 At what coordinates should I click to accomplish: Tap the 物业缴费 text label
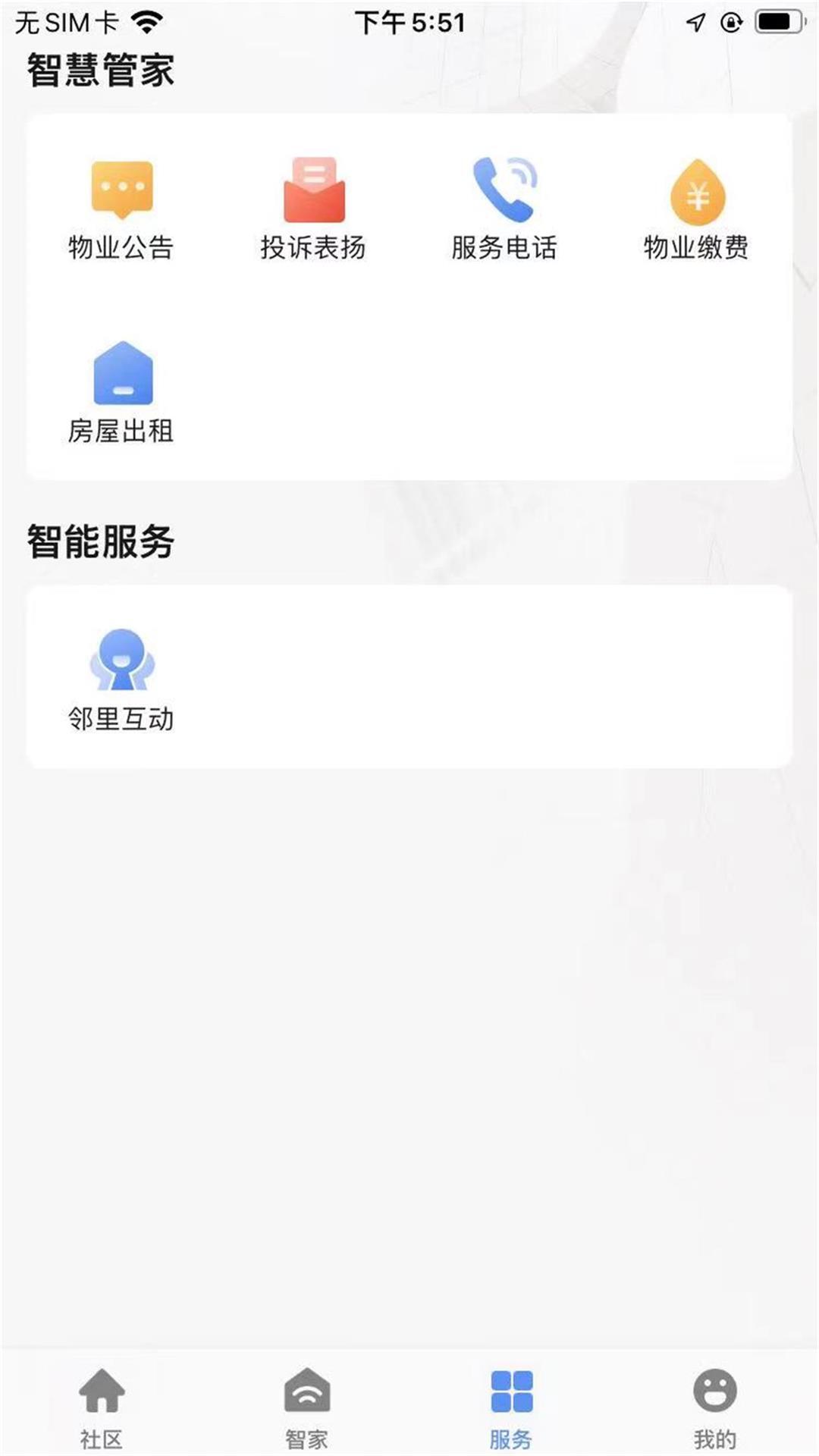[697, 246]
